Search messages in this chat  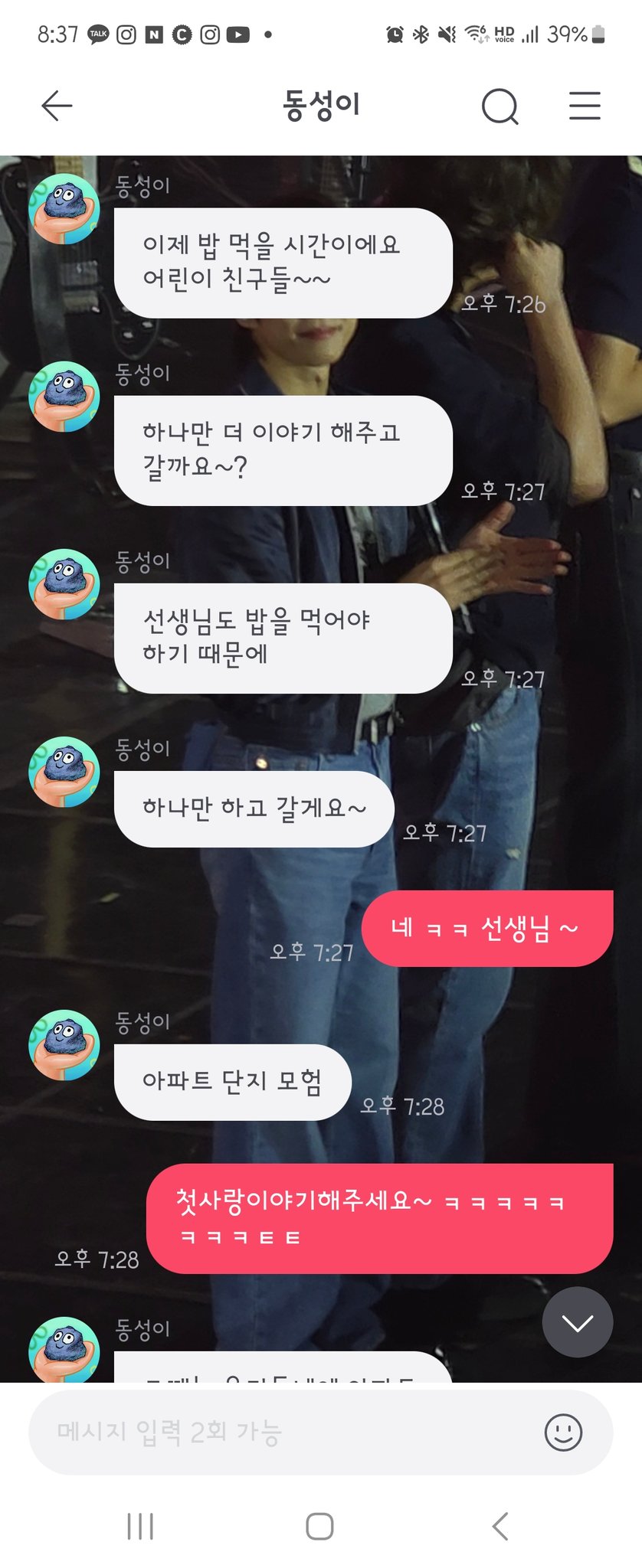pos(500,106)
